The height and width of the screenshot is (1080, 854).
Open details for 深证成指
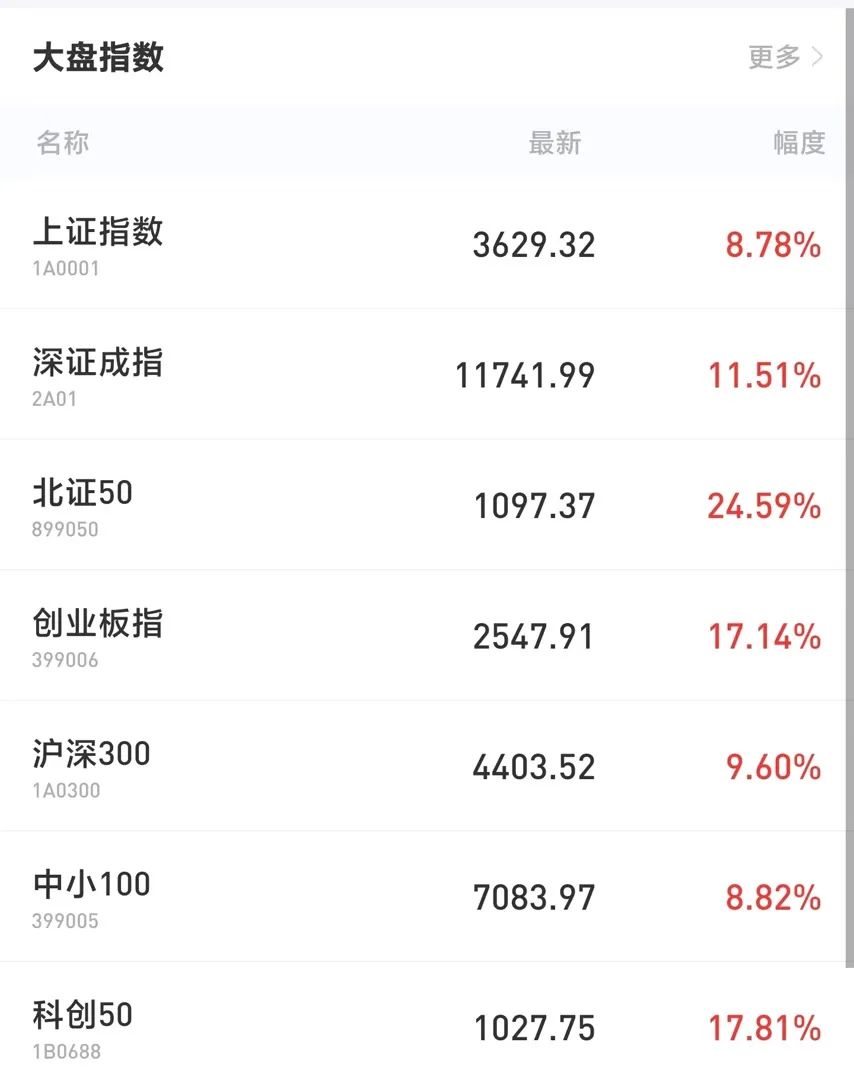pyautogui.click(x=97, y=364)
